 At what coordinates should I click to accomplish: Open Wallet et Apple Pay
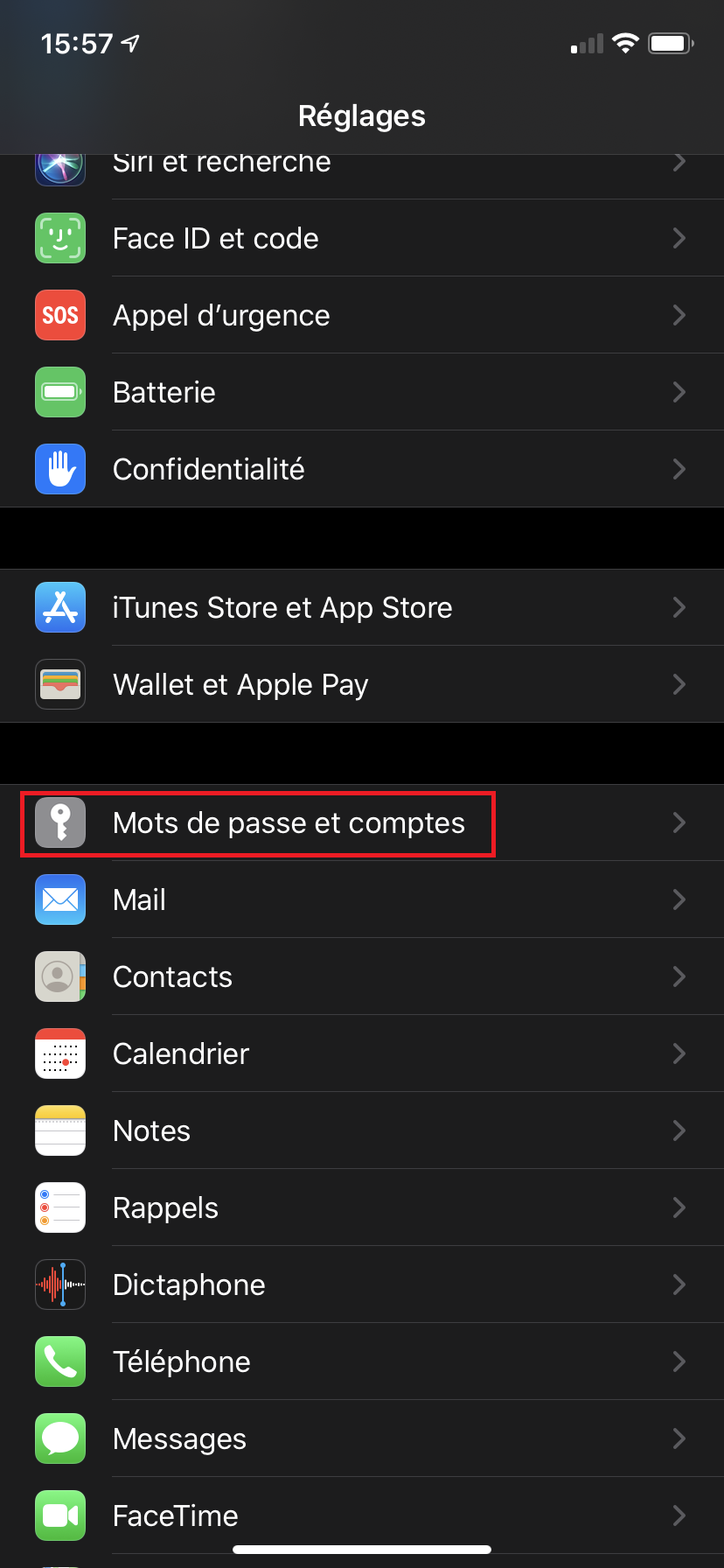362,684
